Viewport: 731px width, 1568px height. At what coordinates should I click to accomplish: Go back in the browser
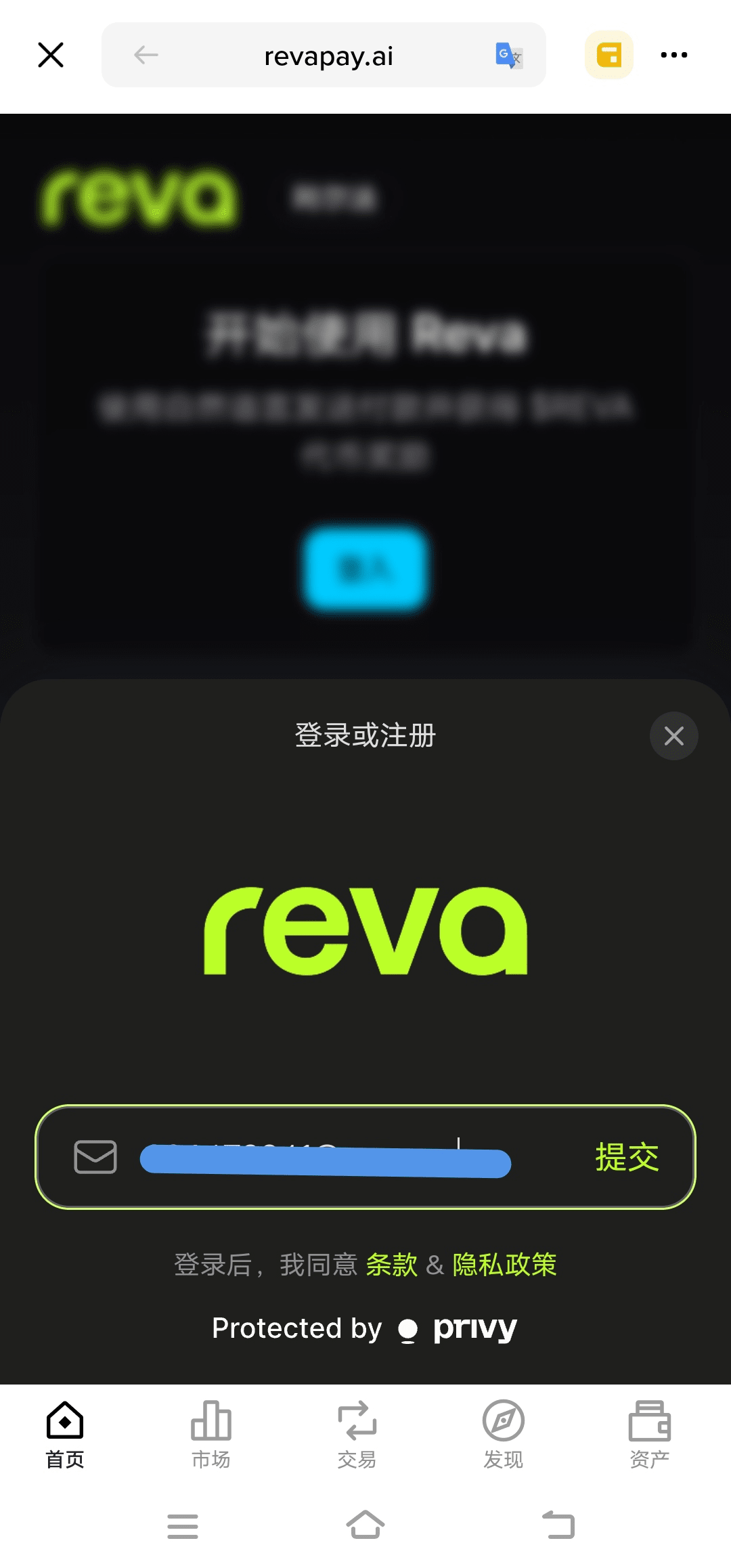(146, 55)
